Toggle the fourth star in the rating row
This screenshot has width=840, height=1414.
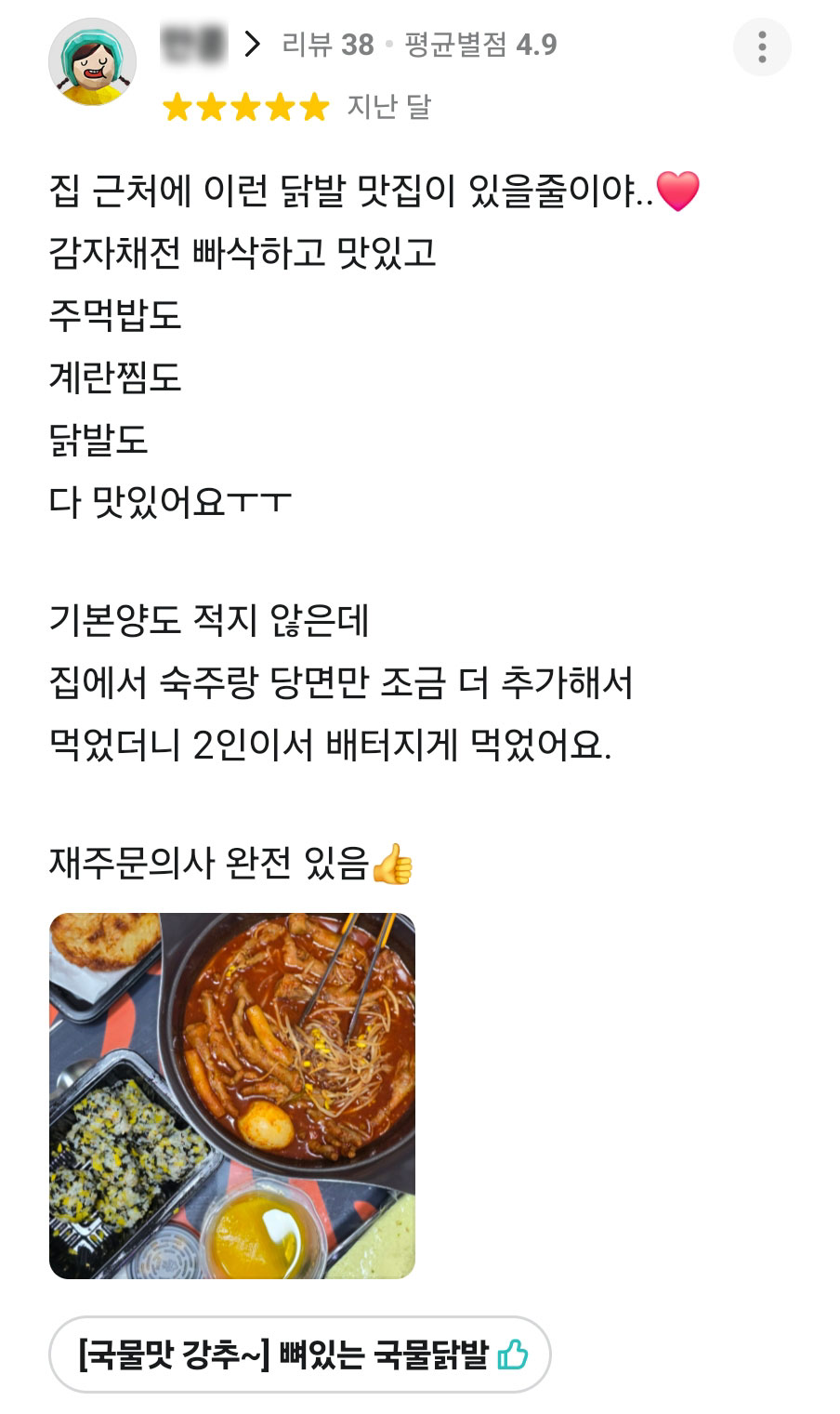pyautogui.click(x=280, y=107)
